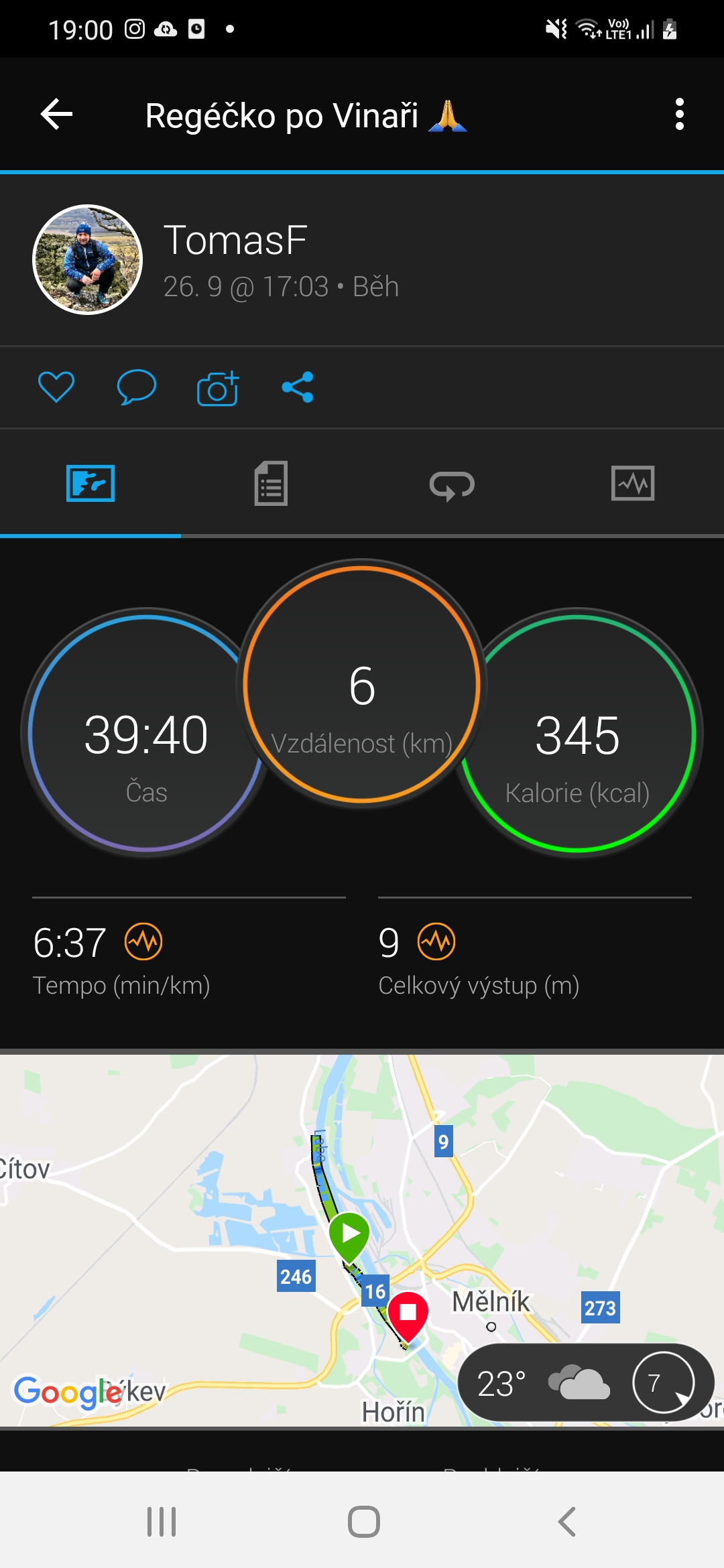
Task: Select the overview map tab
Action: click(90, 483)
